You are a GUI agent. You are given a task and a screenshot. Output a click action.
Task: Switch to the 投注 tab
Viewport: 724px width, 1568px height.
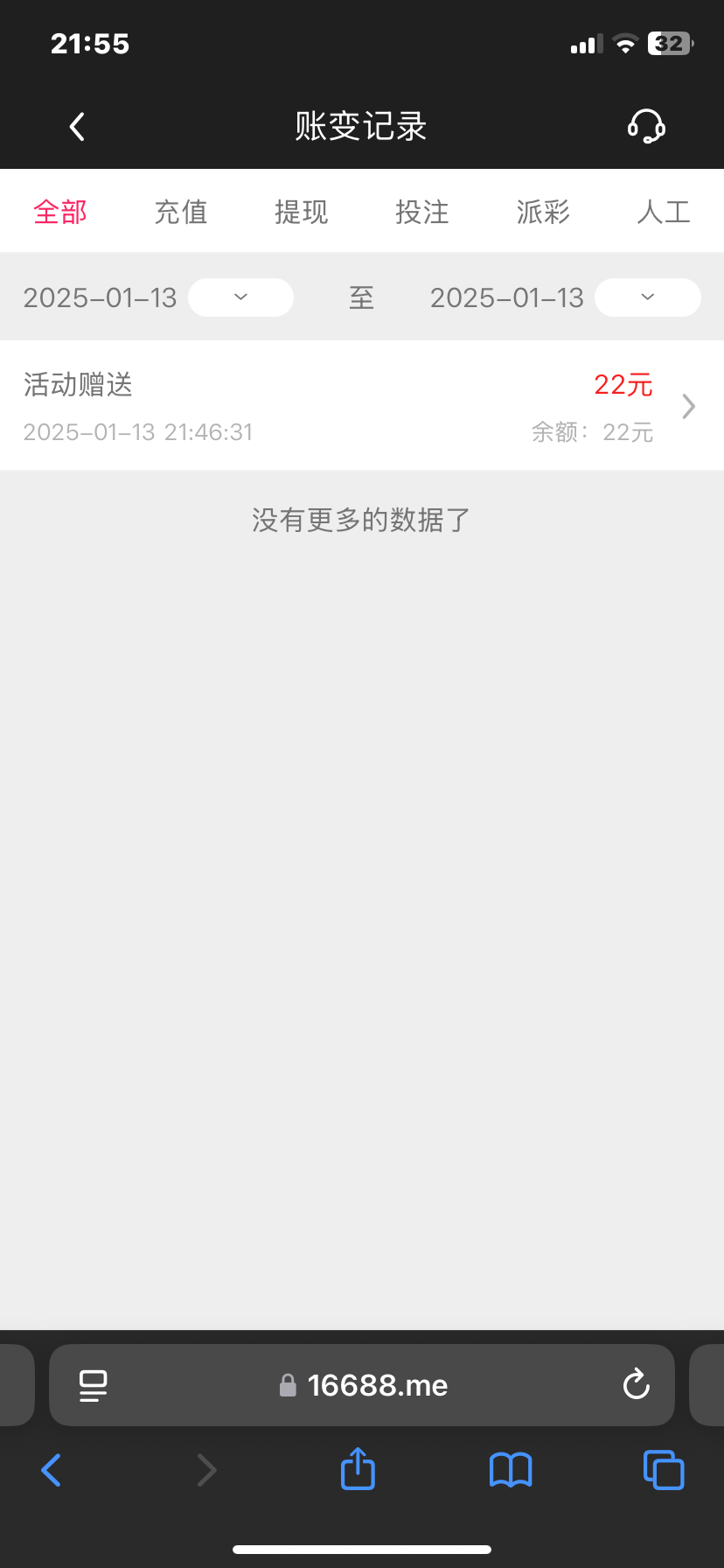pyautogui.click(x=421, y=212)
